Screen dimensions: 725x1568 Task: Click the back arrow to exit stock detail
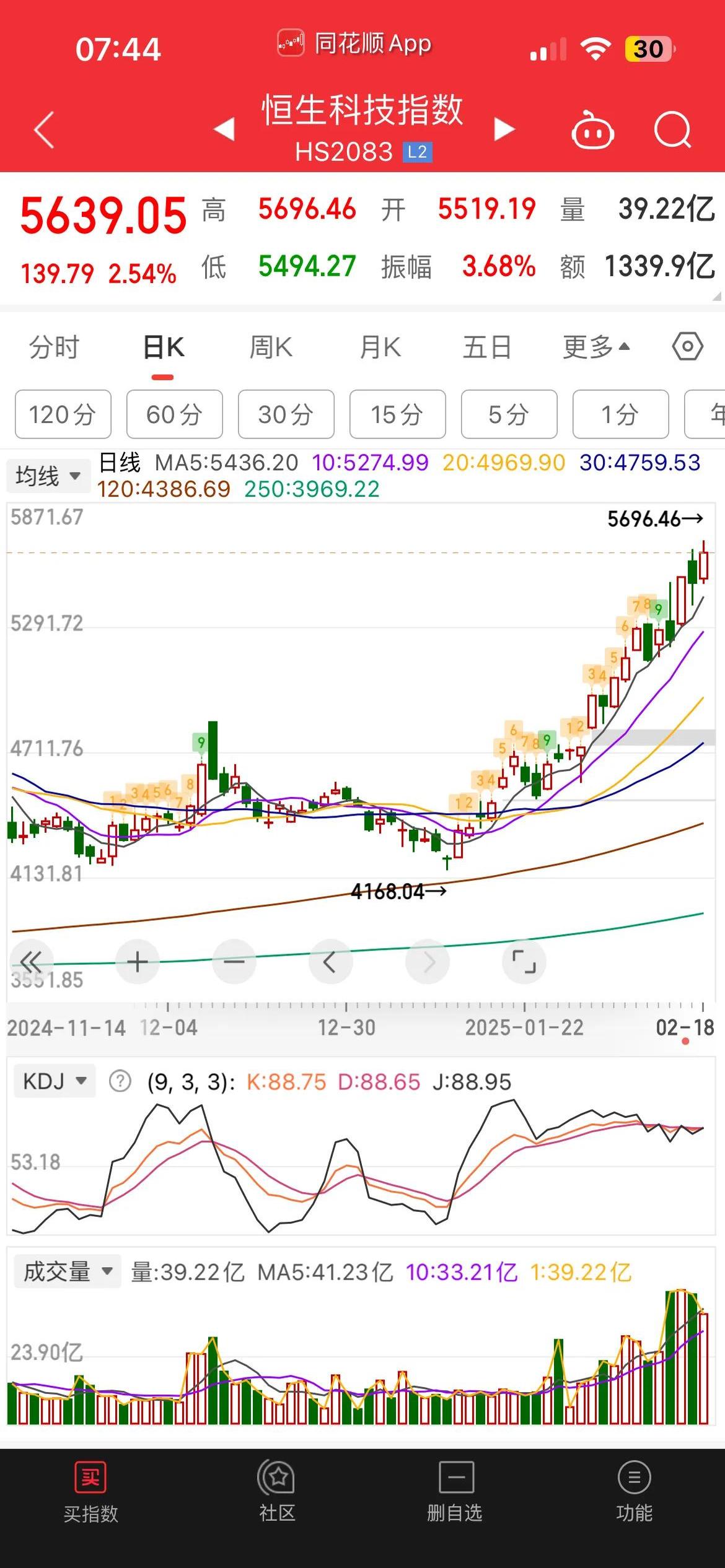[x=41, y=128]
